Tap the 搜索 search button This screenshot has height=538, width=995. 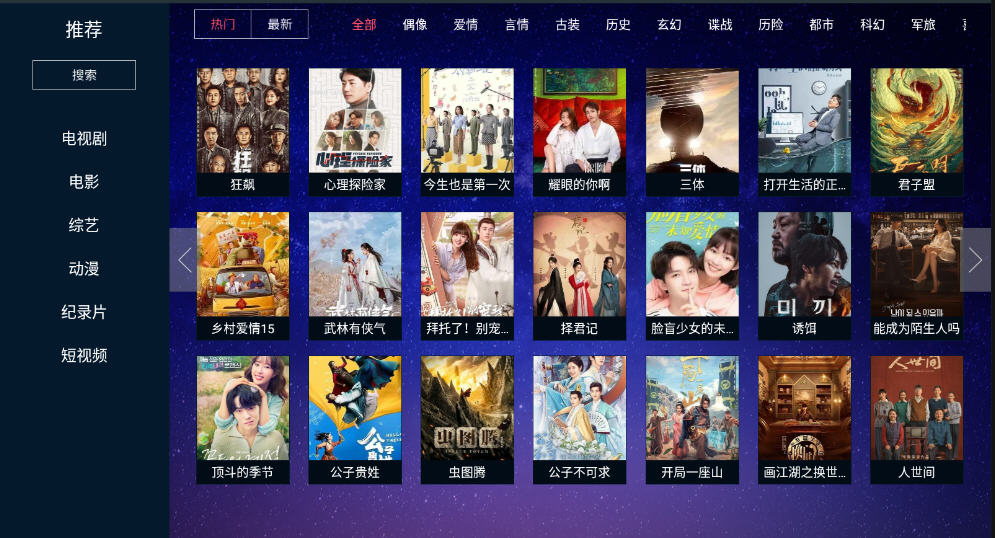84,75
